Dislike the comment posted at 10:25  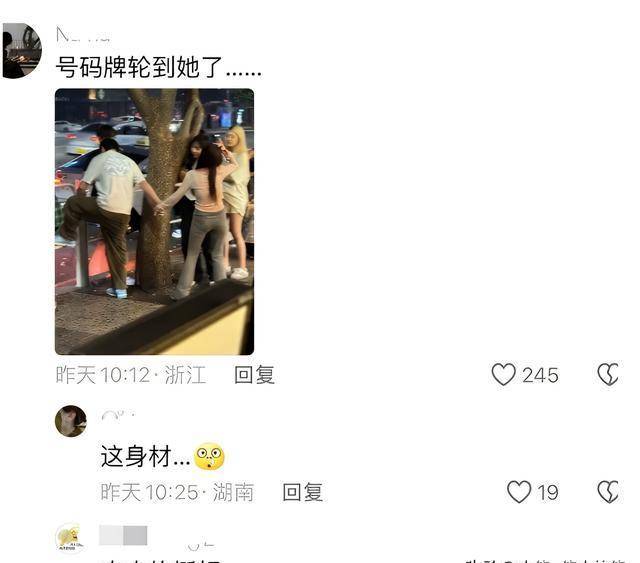tap(608, 492)
